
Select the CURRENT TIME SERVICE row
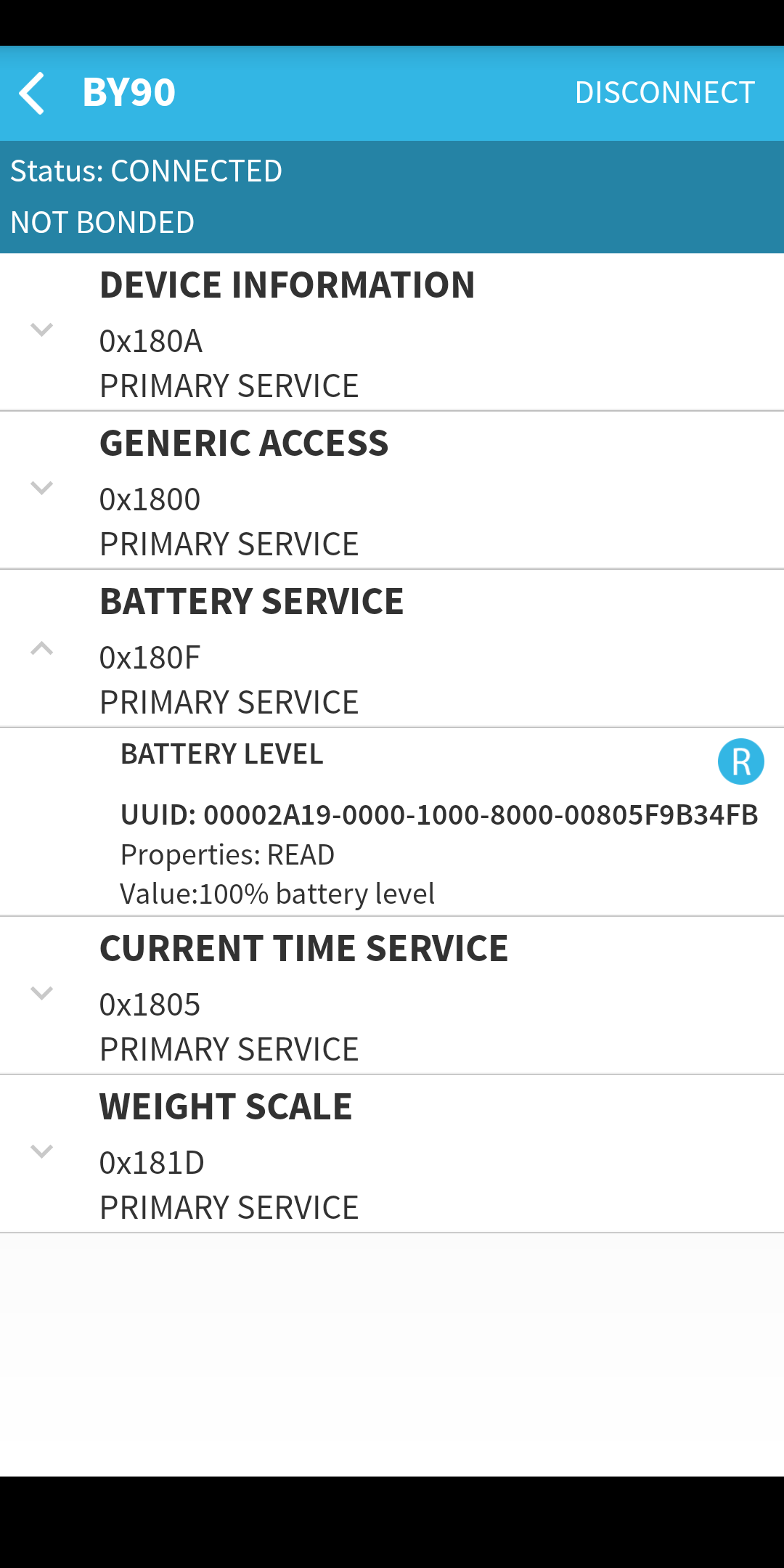pyautogui.click(x=304, y=947)
